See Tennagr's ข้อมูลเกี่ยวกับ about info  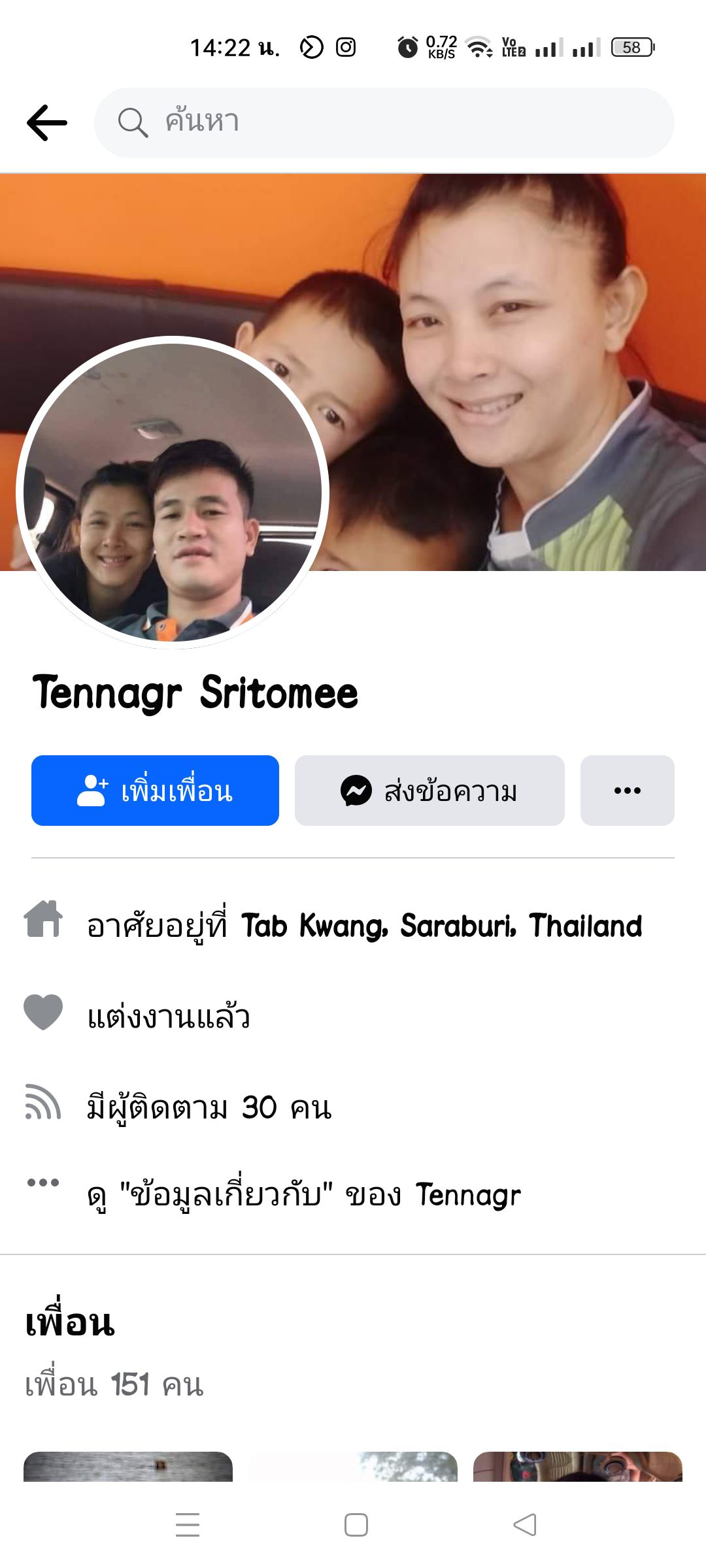[x=304, y=1195]
